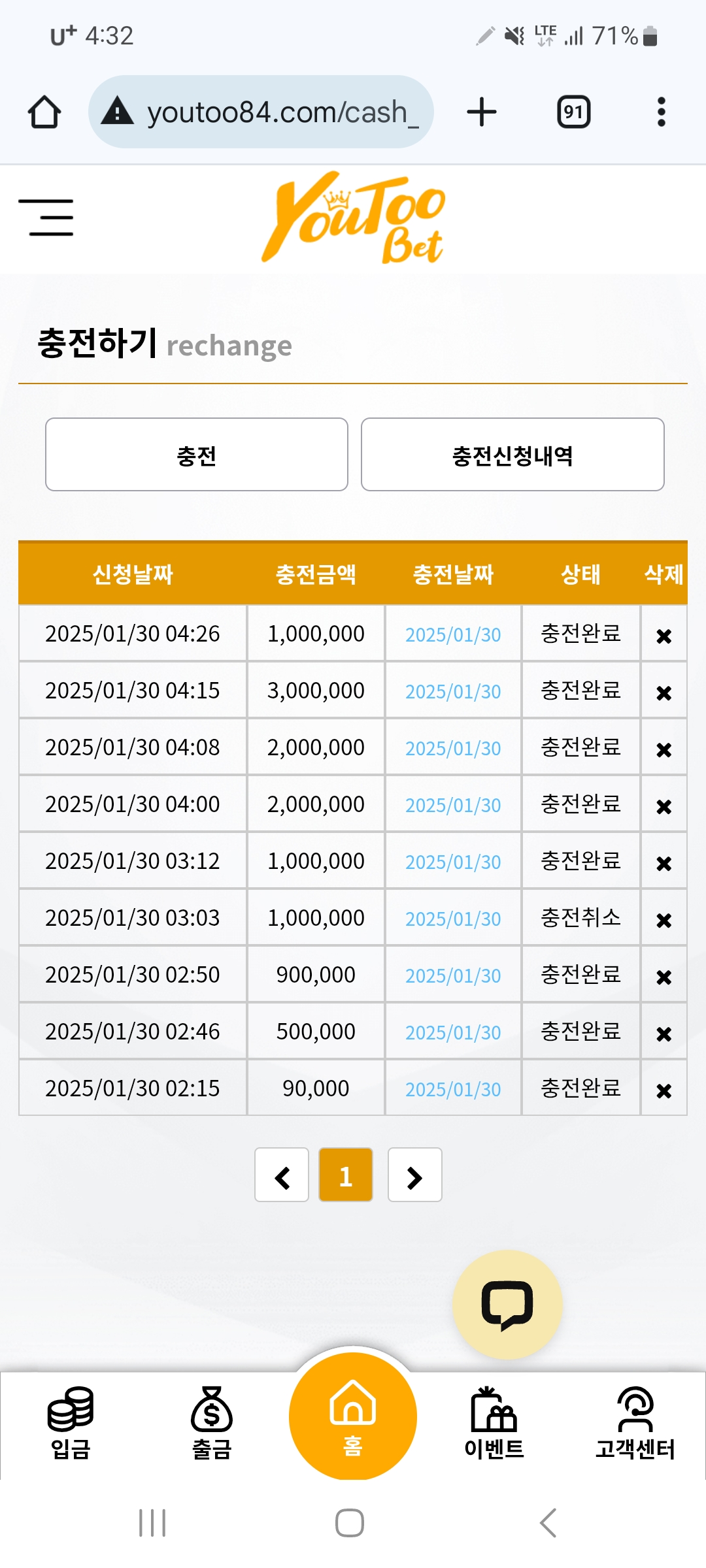Screen dimensions: 706x1568
Task: Go to the previous page arrow
Action: pos(282,1175)
